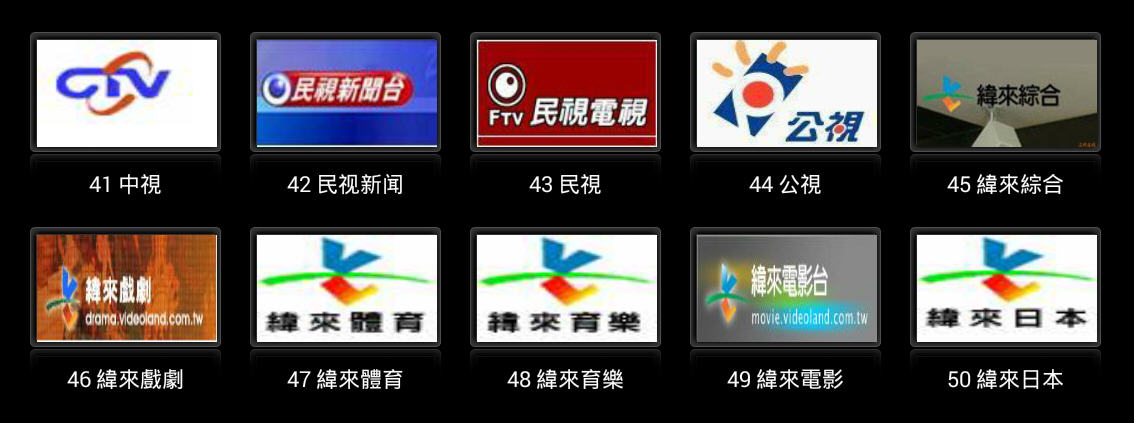The image size is (1134, 423).
Task: Open channel 41 中視
Action: click(x=126, y=93)
